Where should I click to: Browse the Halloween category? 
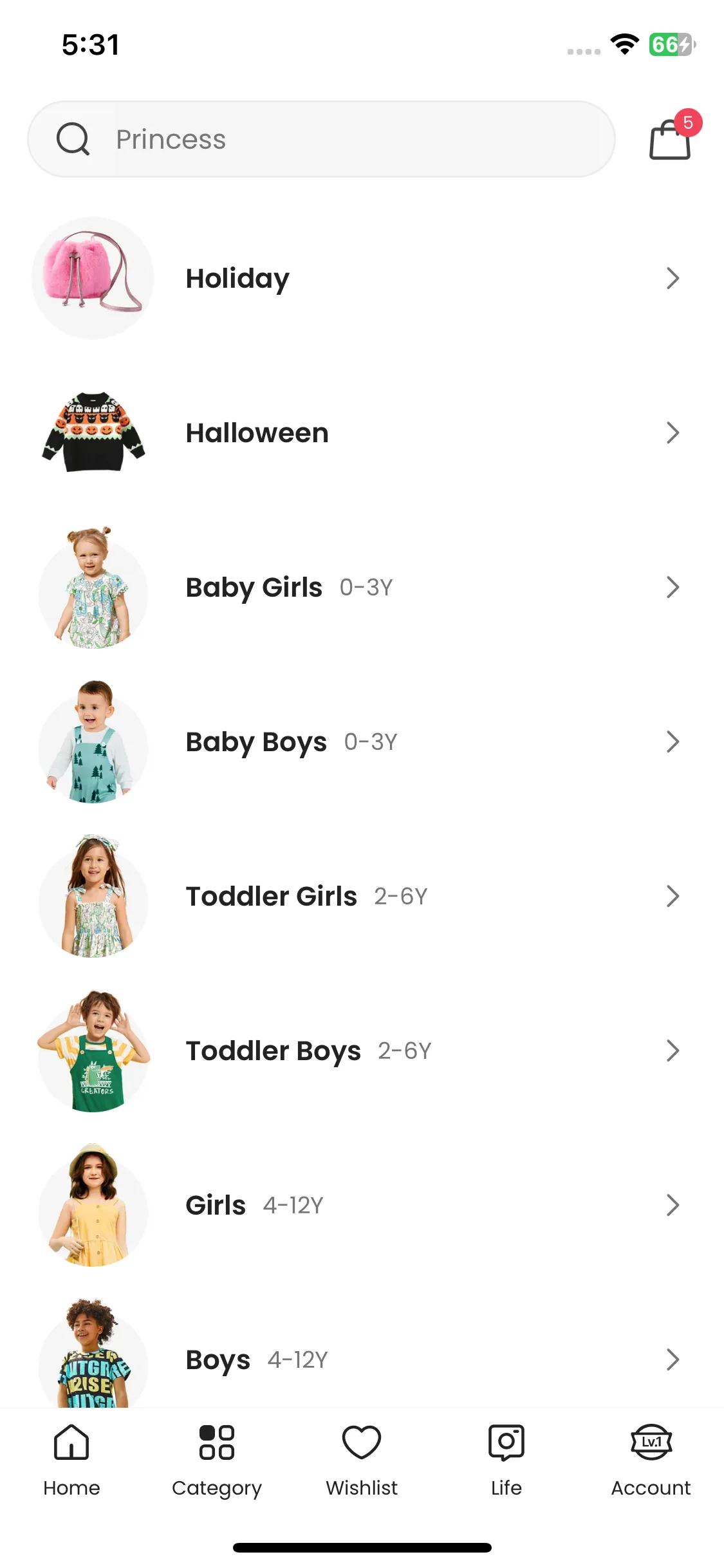point(360,433)
